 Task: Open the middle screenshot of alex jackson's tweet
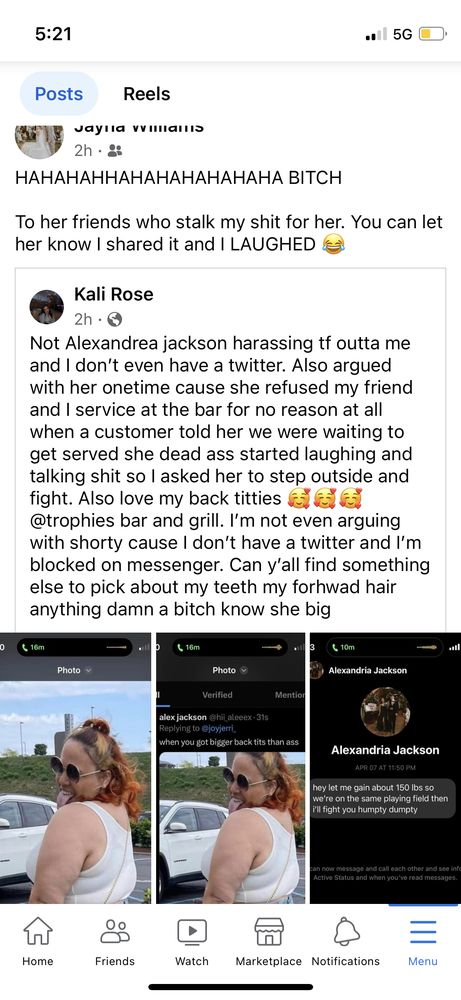click(x=230, y=768)
